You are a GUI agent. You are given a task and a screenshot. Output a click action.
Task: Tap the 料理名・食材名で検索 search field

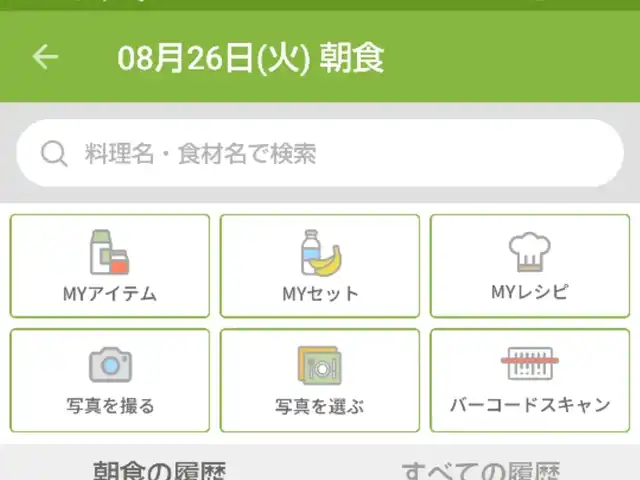320,153
